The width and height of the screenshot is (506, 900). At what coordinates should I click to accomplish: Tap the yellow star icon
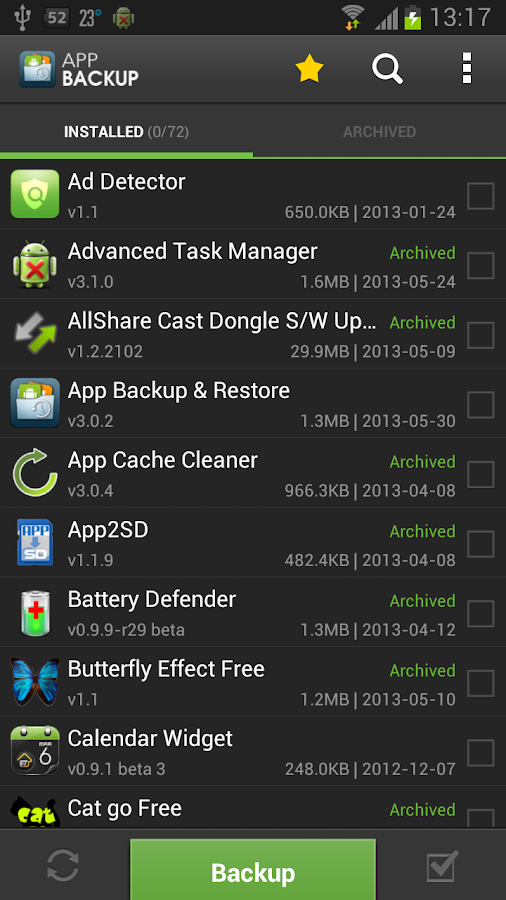309,69
